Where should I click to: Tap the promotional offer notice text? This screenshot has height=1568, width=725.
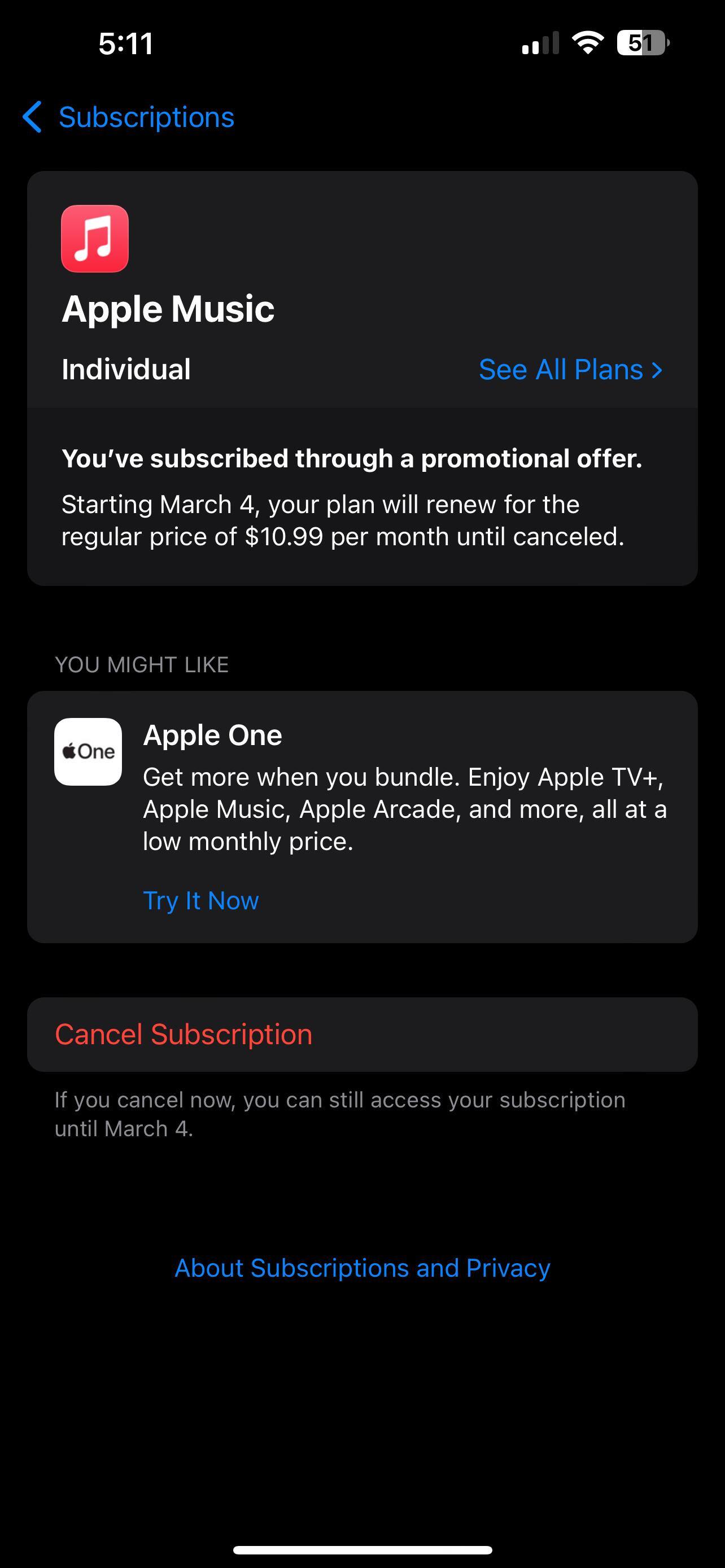tap(353, 458)
